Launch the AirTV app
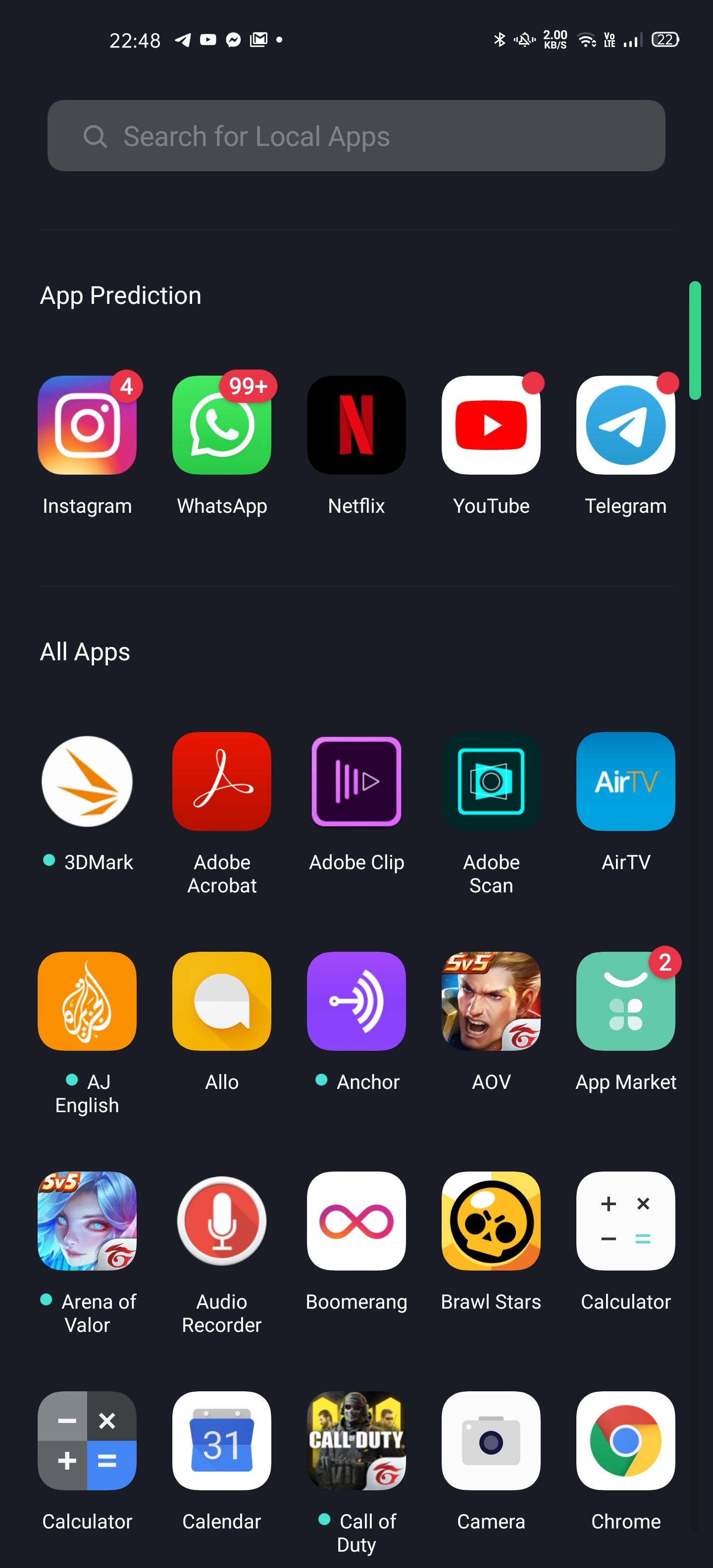 point(625,782)
